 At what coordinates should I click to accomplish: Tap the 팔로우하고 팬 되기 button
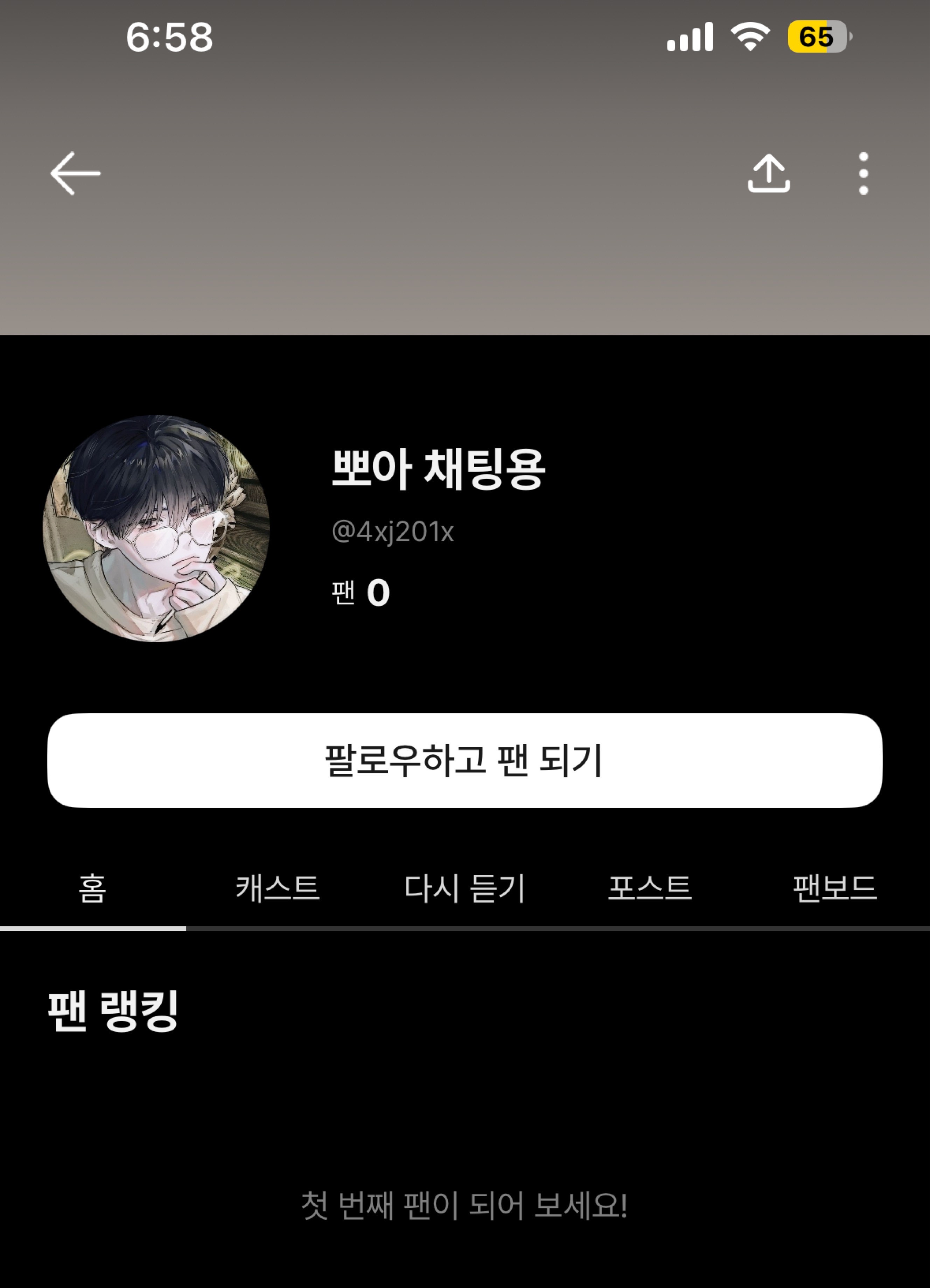(464, 760)
